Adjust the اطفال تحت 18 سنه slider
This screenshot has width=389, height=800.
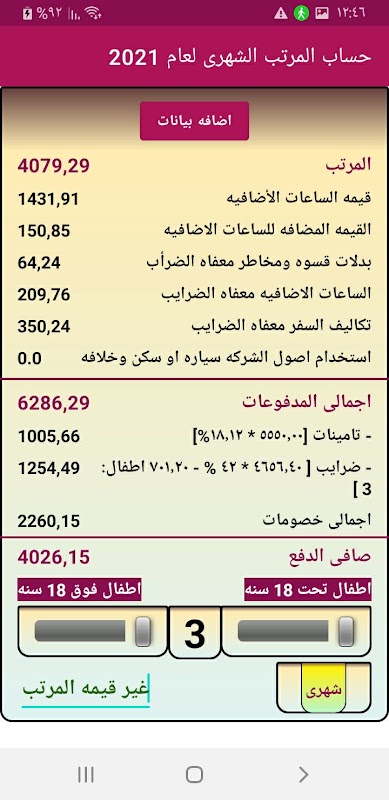(296, 631)
